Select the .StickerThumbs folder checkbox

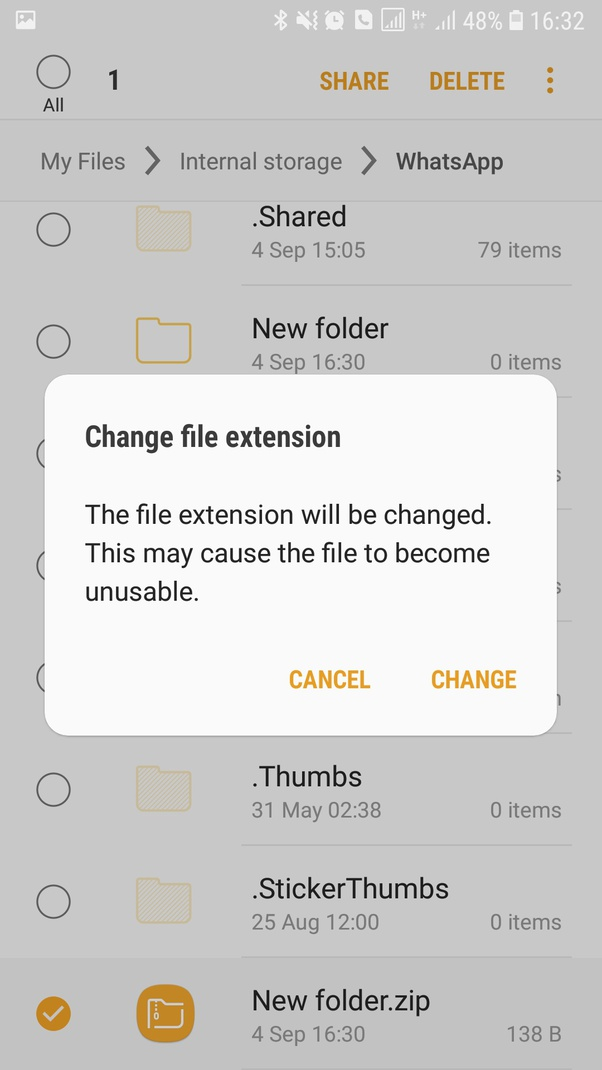pos(53,902)
